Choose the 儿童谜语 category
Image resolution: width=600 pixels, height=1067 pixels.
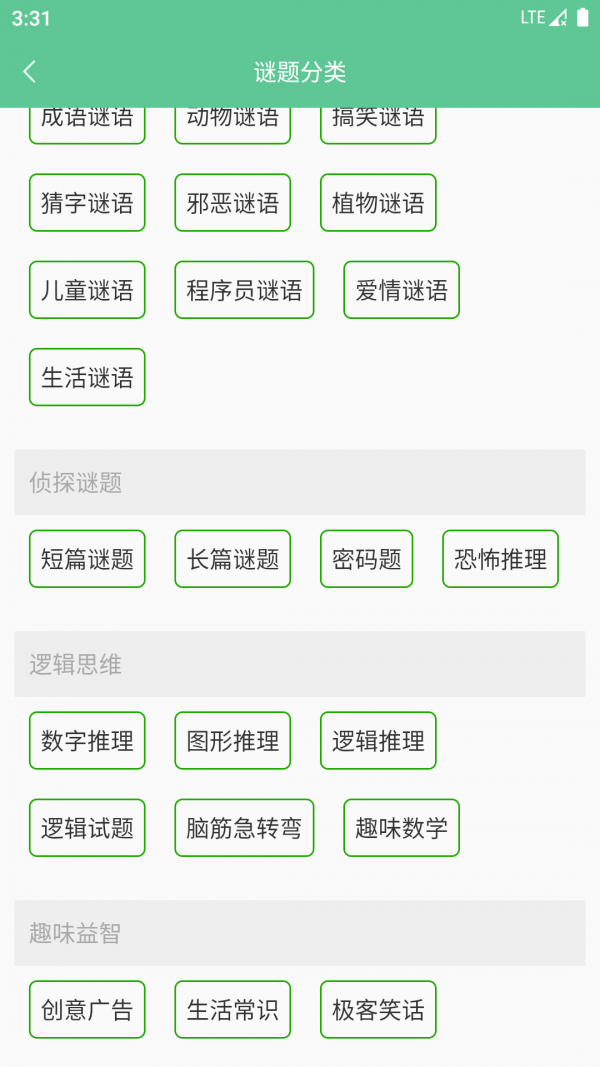tap(87, 290)
